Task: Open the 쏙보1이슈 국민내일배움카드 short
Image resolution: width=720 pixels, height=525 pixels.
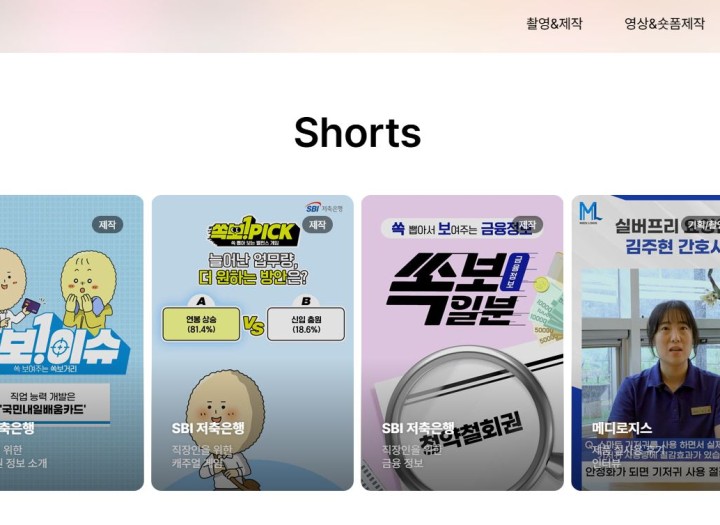Action: click(x=72, y=342)
